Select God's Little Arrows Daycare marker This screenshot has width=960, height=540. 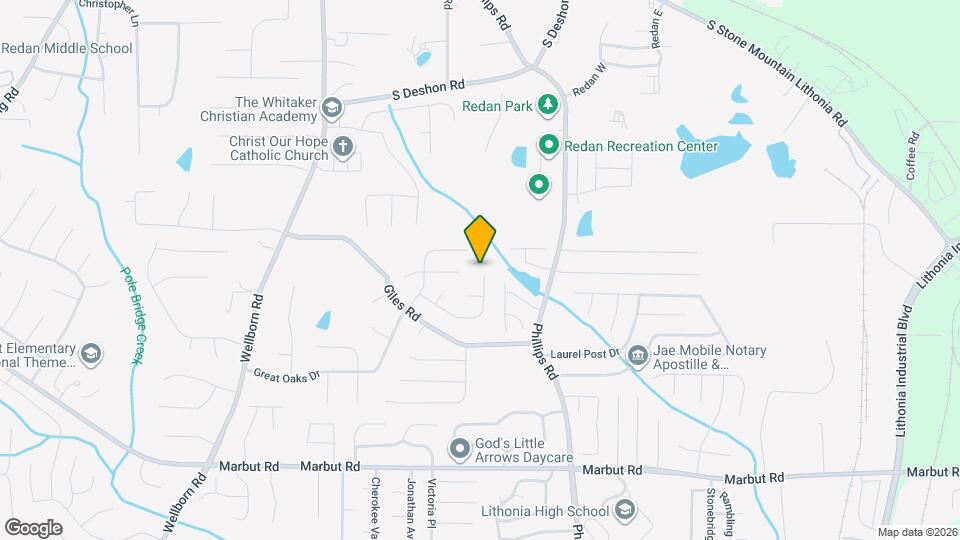pos(459,449)
